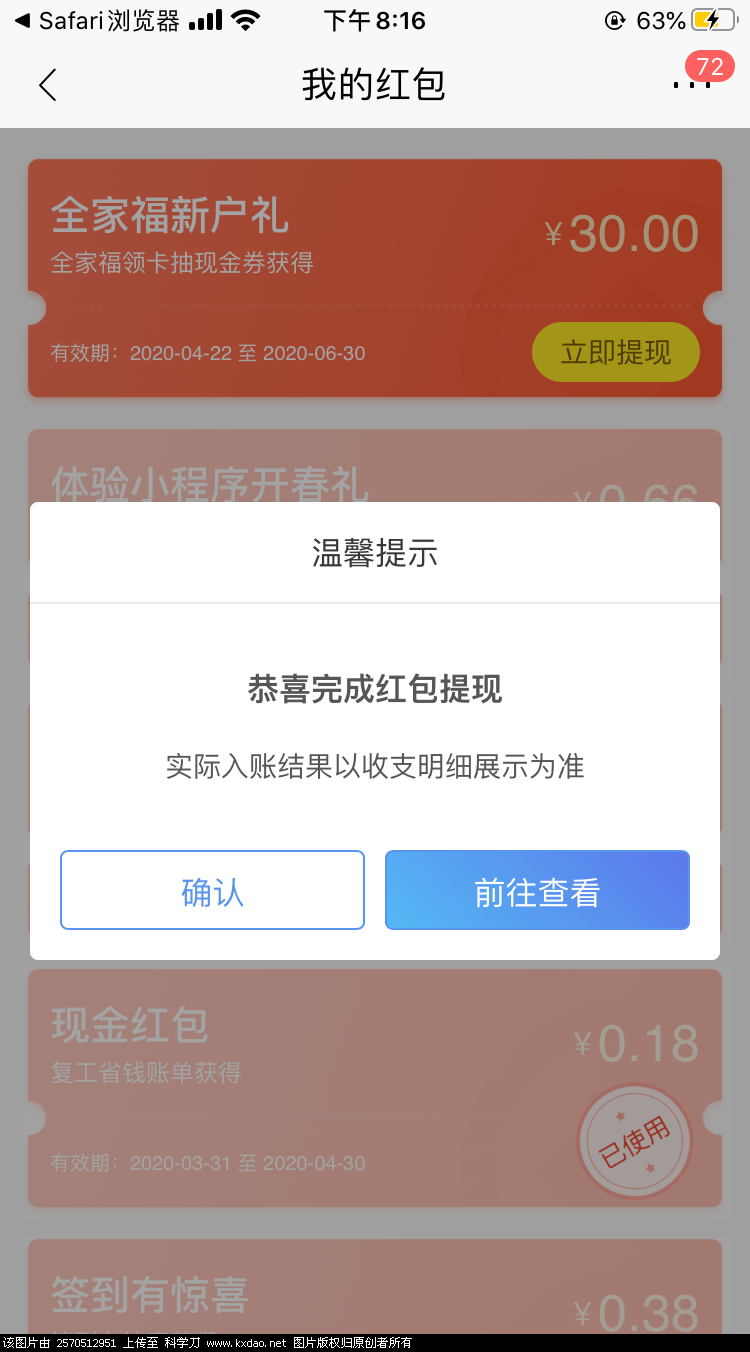Tap 立即提现 on the 全家福新户礼 card
This screenshot has width=750, height=1352.
[615, 352]
